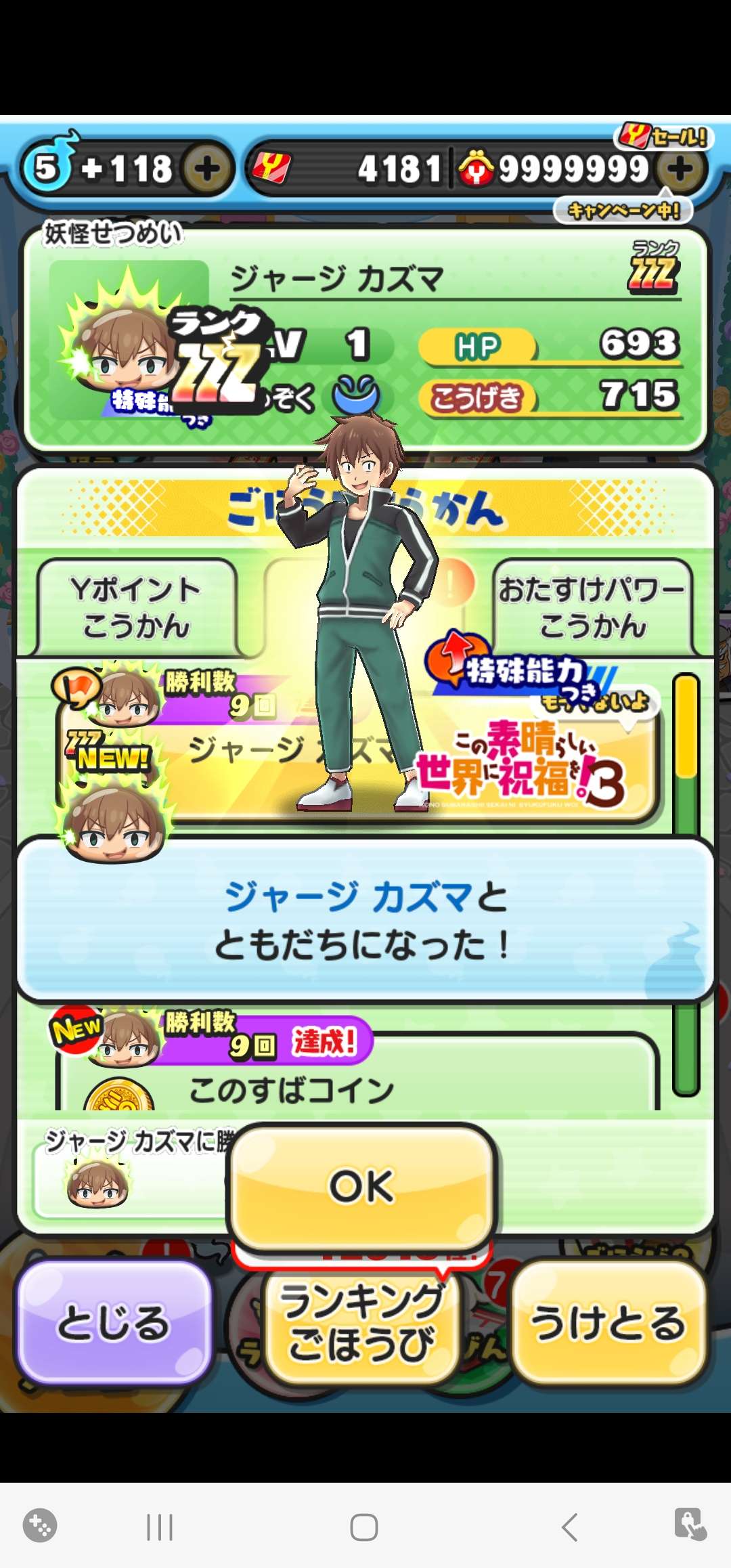Open ランキングごほうび rewards

tap(363, 1323)
